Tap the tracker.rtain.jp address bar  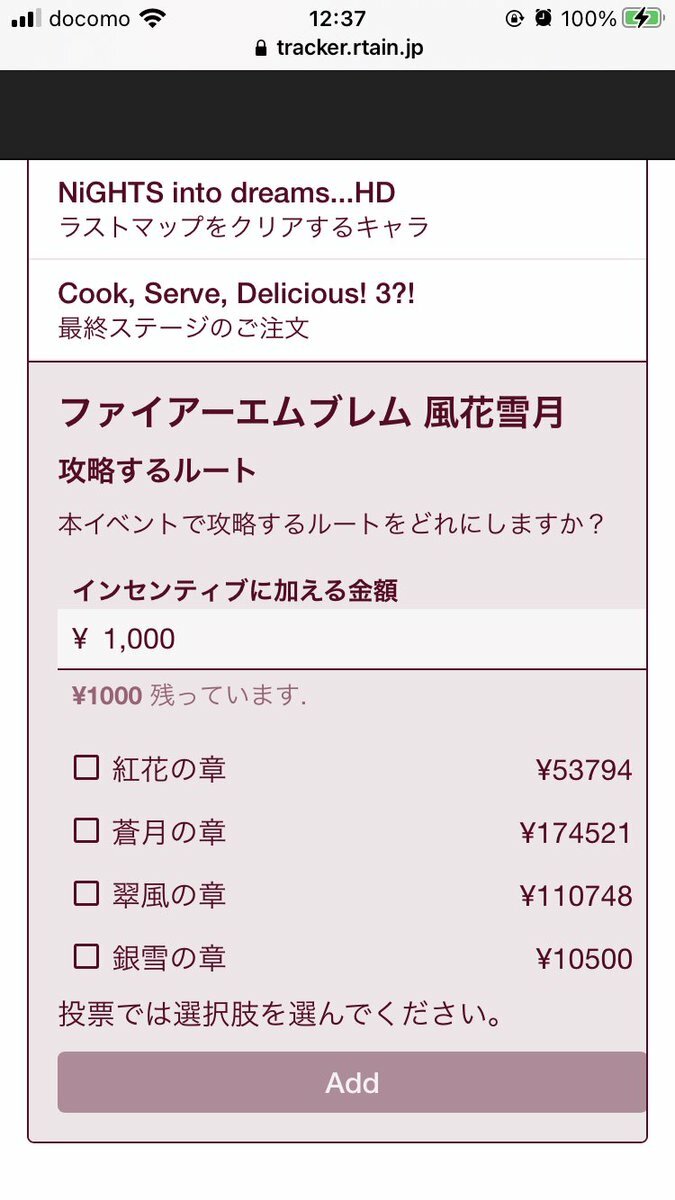click(338, 48)
